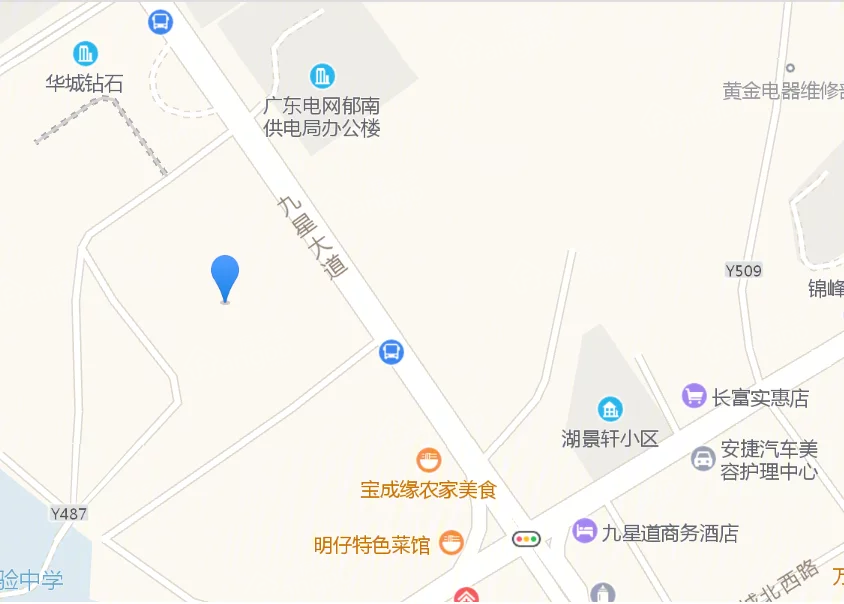Viewport: 844px width, 604px height.
Task: Tap the blue location pin marker
Action: click(x=225, y=276)
